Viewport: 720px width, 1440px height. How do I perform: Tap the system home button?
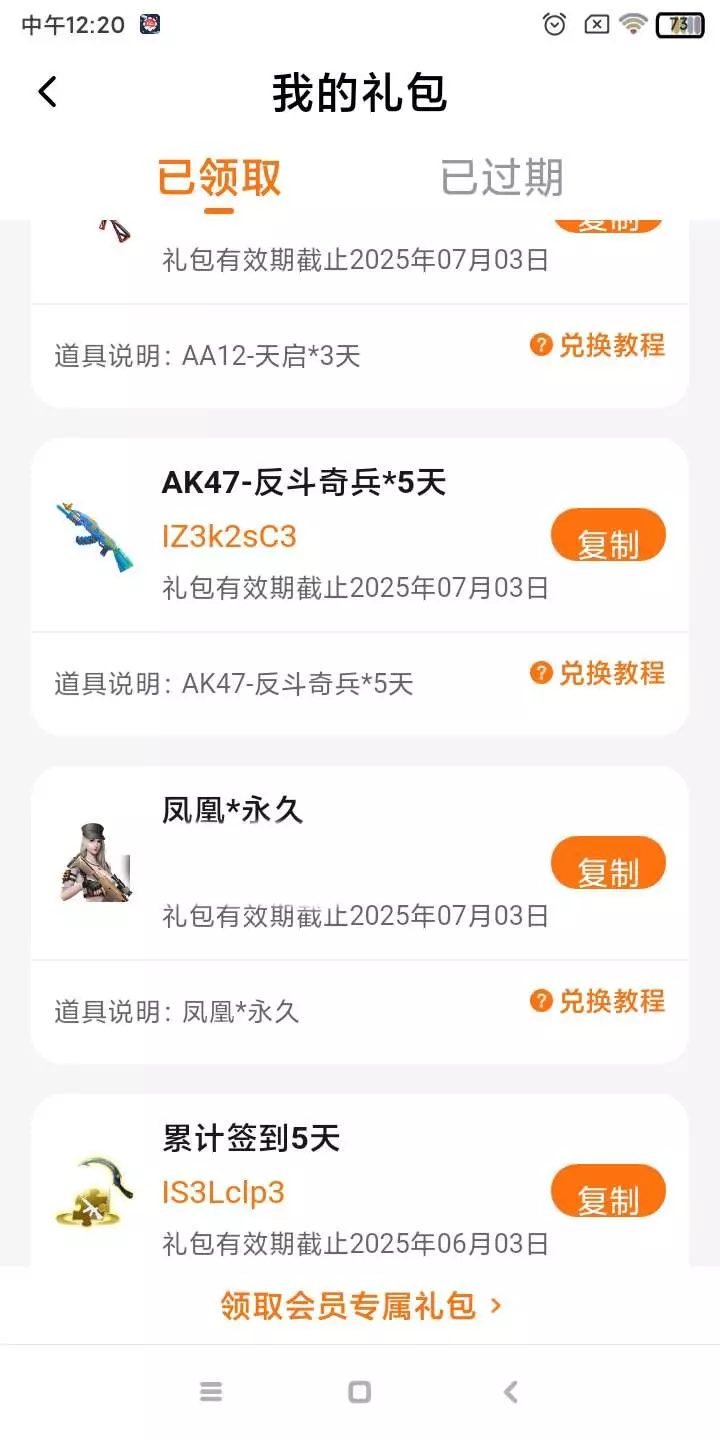coord(360,1392)
